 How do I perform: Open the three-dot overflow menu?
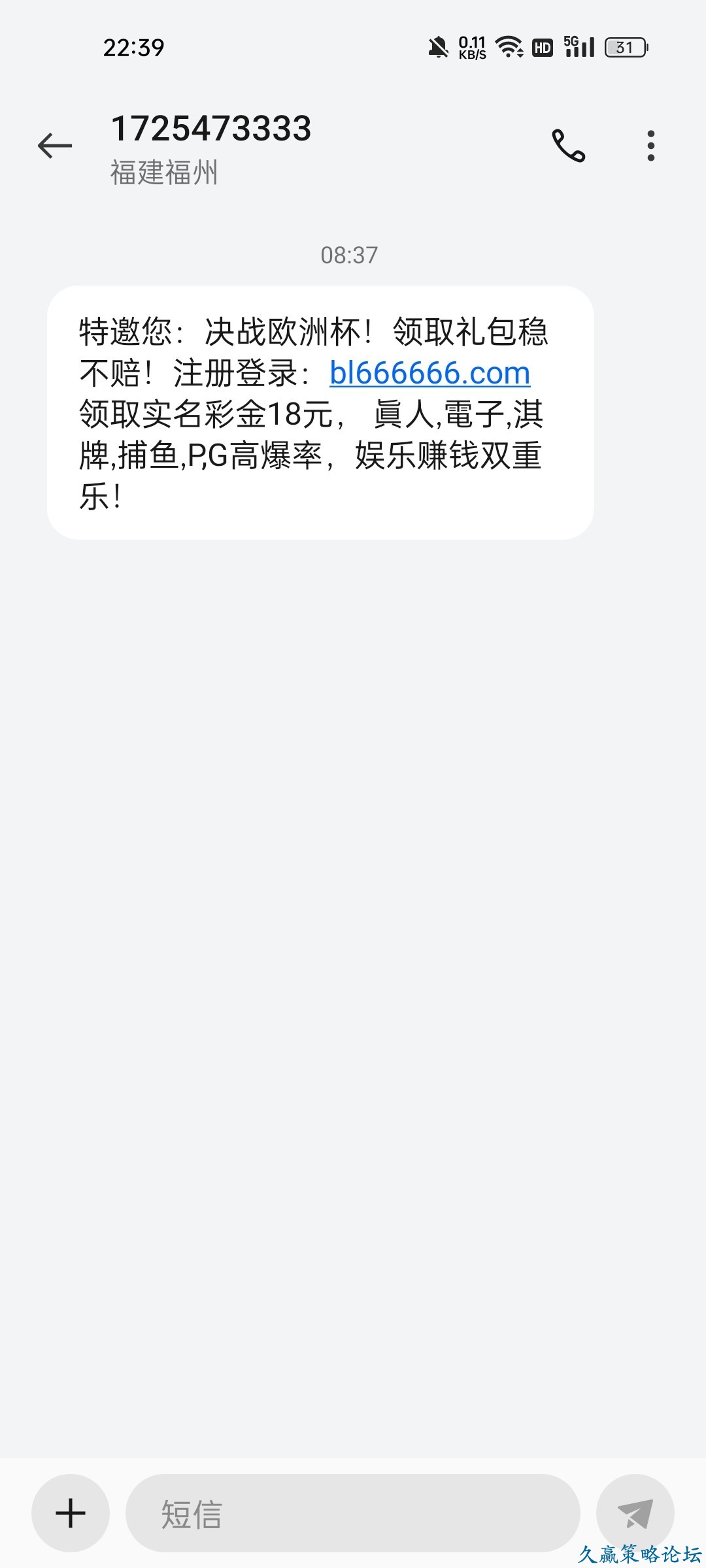coord(650,145)
